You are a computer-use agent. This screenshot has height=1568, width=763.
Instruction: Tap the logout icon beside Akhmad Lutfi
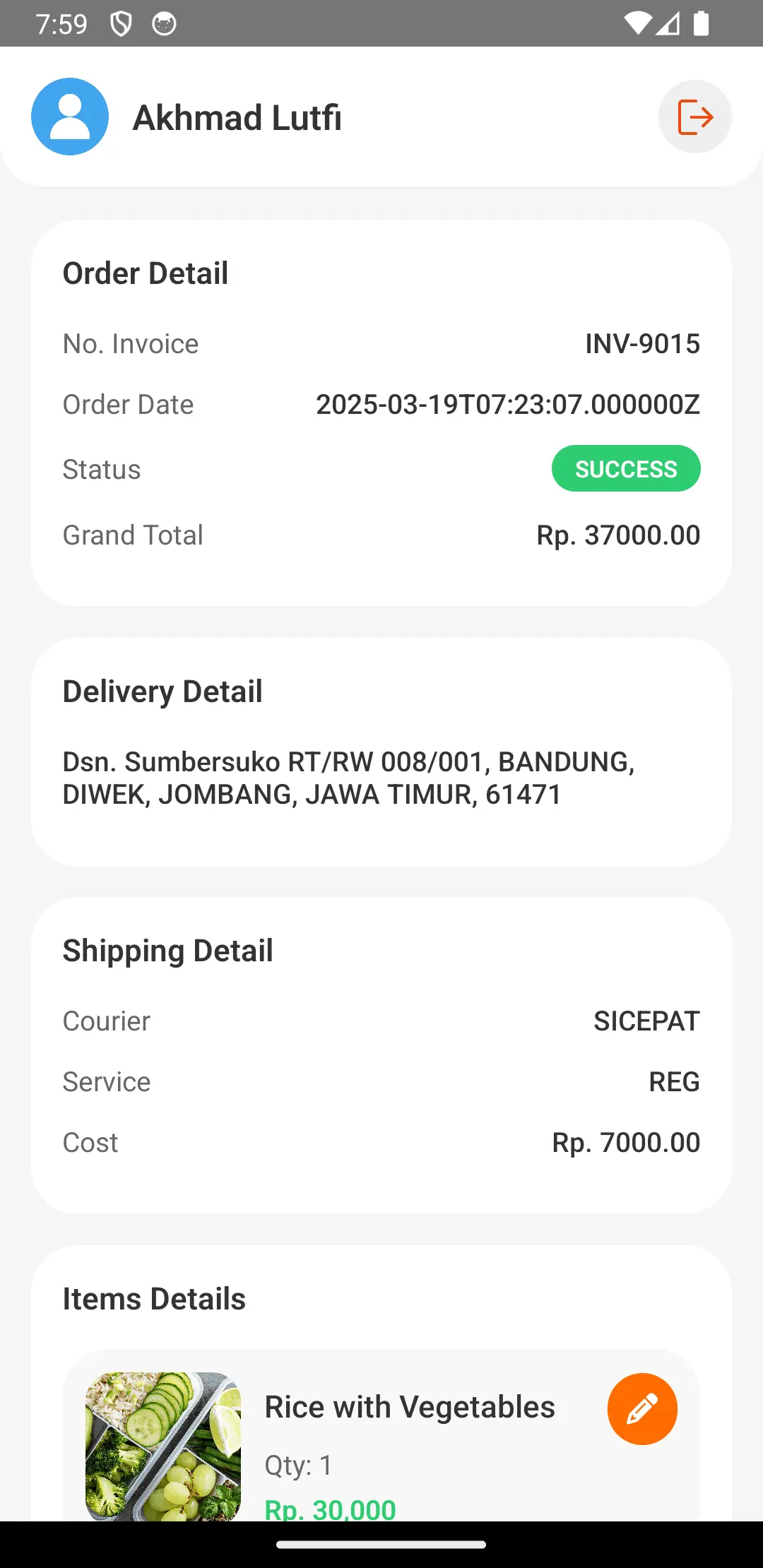(x=695, y=117)
